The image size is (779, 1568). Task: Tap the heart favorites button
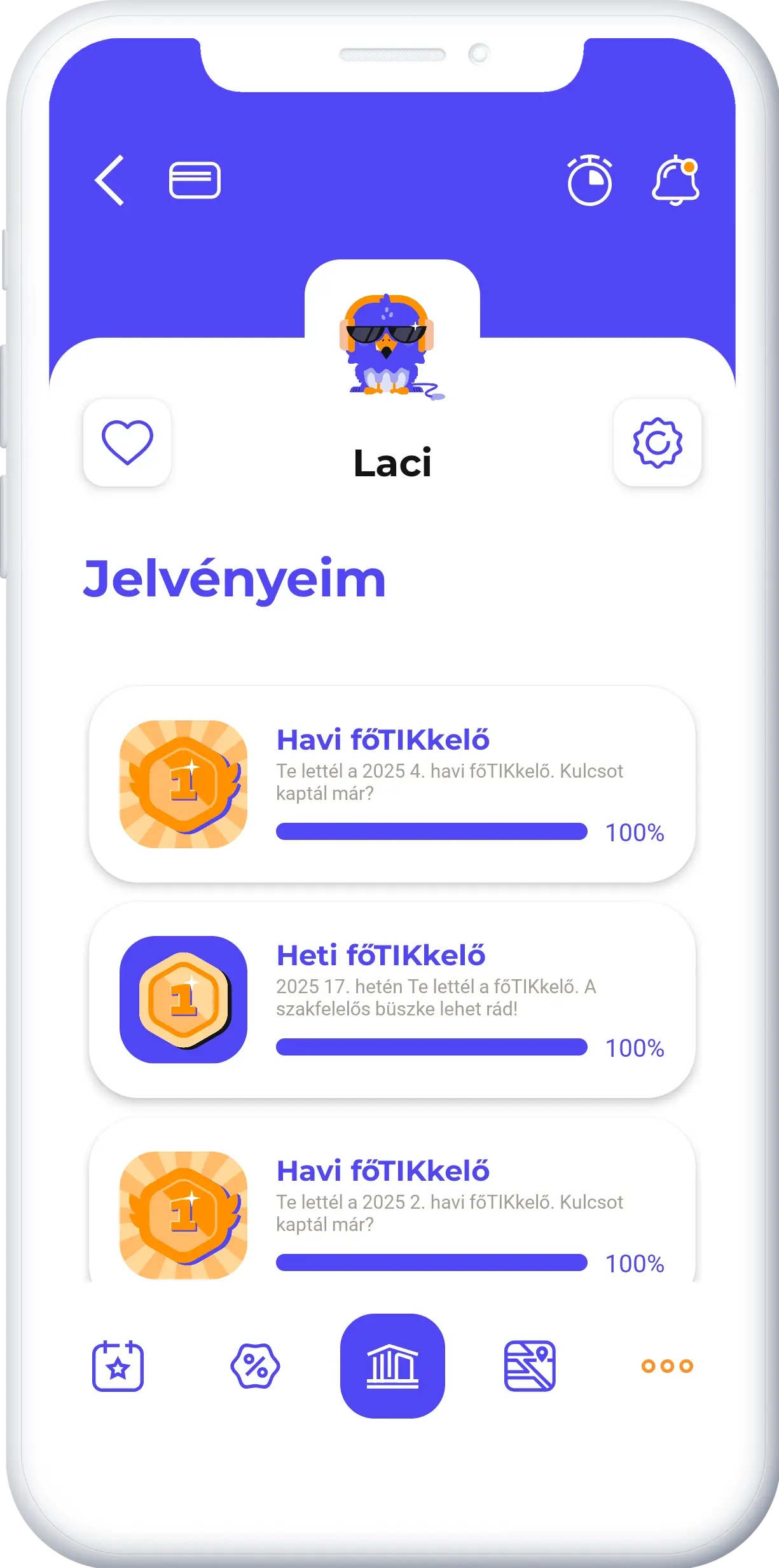tap(127, 443)
